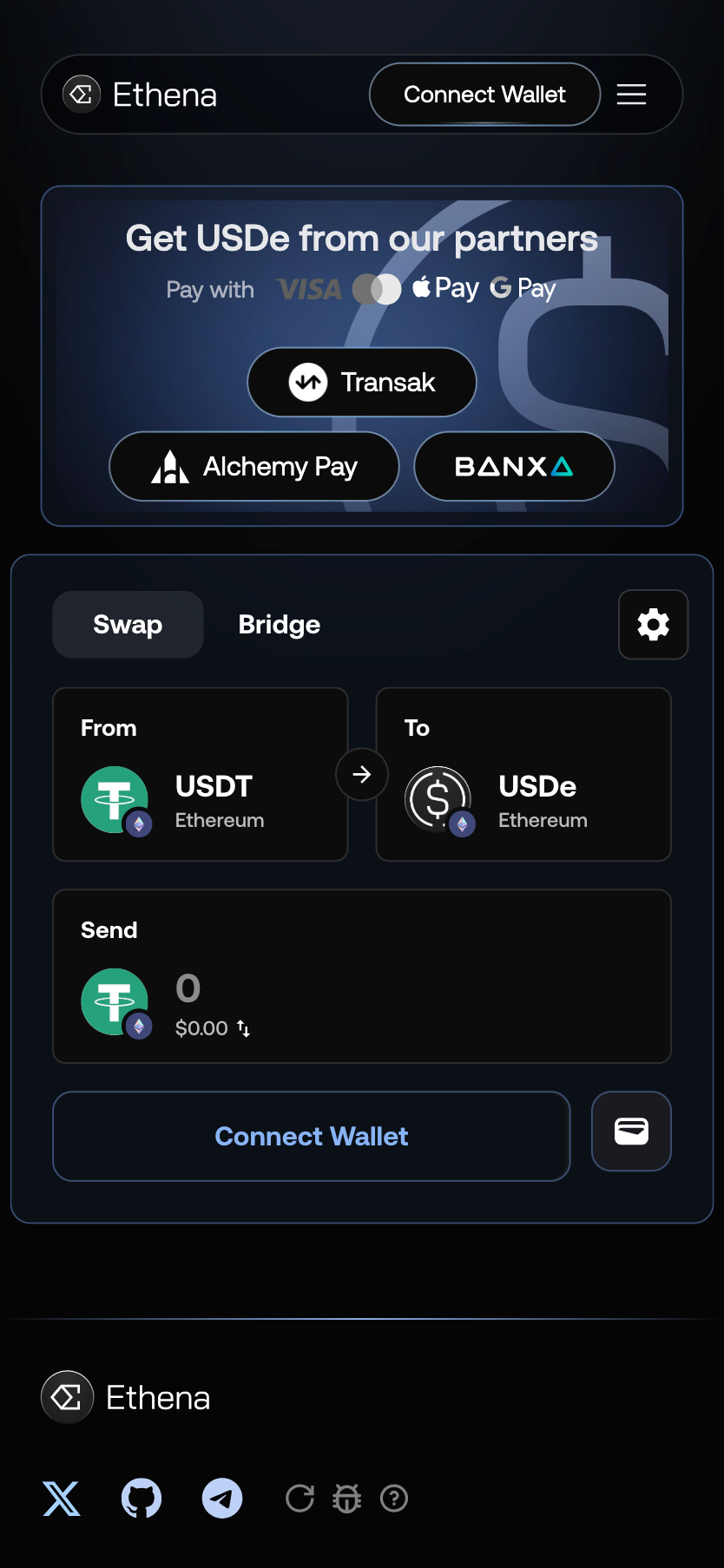Open the hamburger menu
This screenshot has width=724, height=1568.
tap(631, 95)
